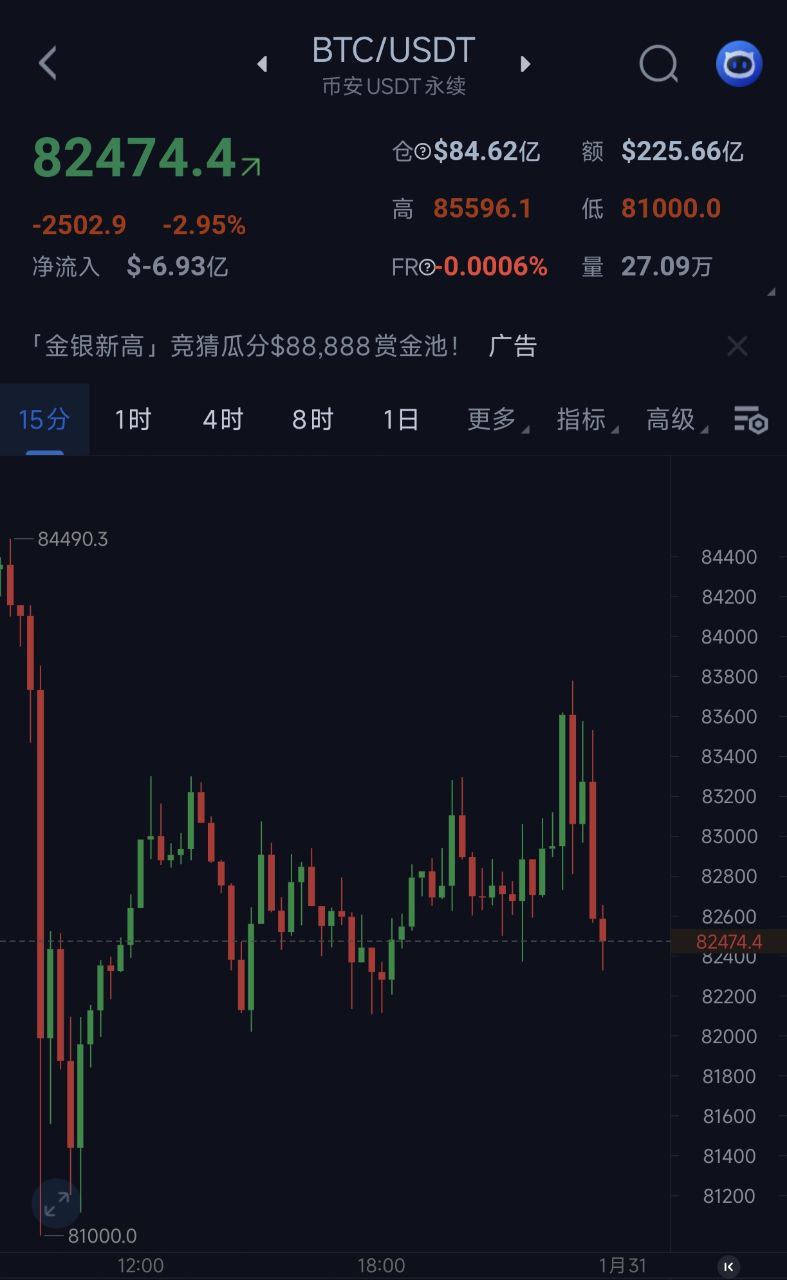Image resolution: width=787 pixels, height=1280 pixels.
Task: Switch chart to 1日 interval
Action: pyautogui.click(x=400, y=420)
